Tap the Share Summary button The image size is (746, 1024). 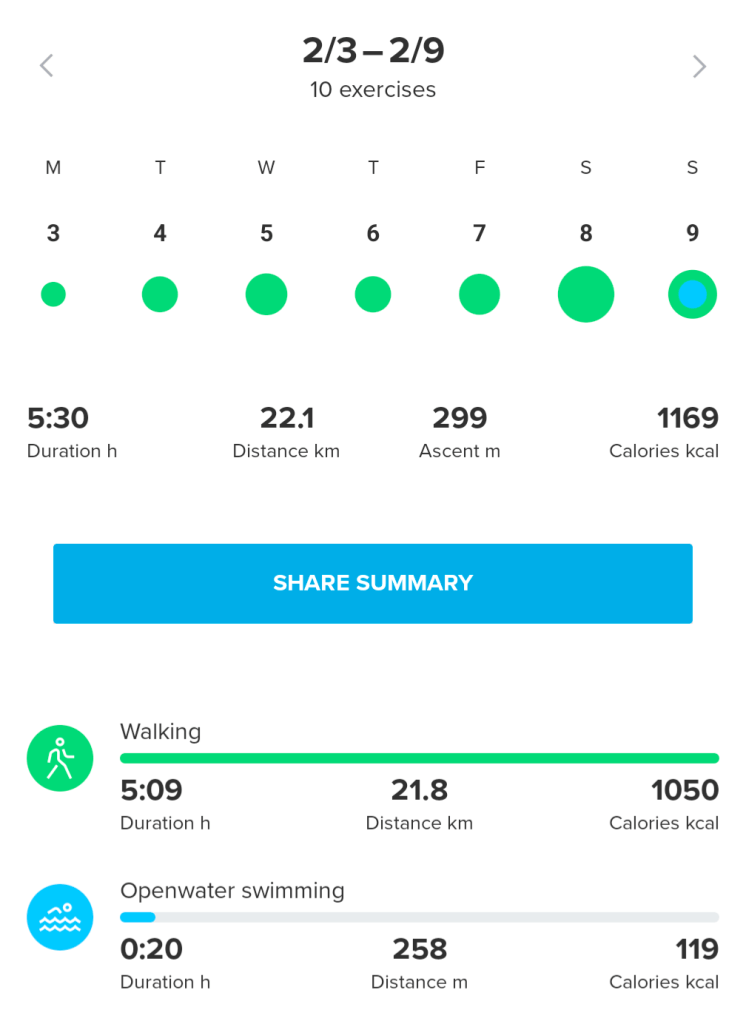372,584
